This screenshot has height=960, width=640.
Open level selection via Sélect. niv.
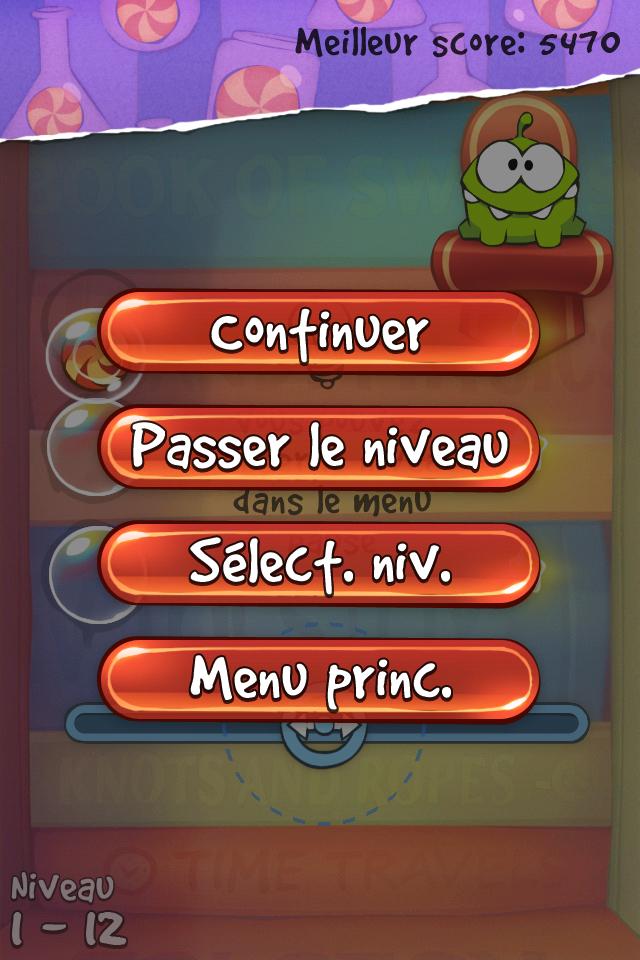[320, 564]
